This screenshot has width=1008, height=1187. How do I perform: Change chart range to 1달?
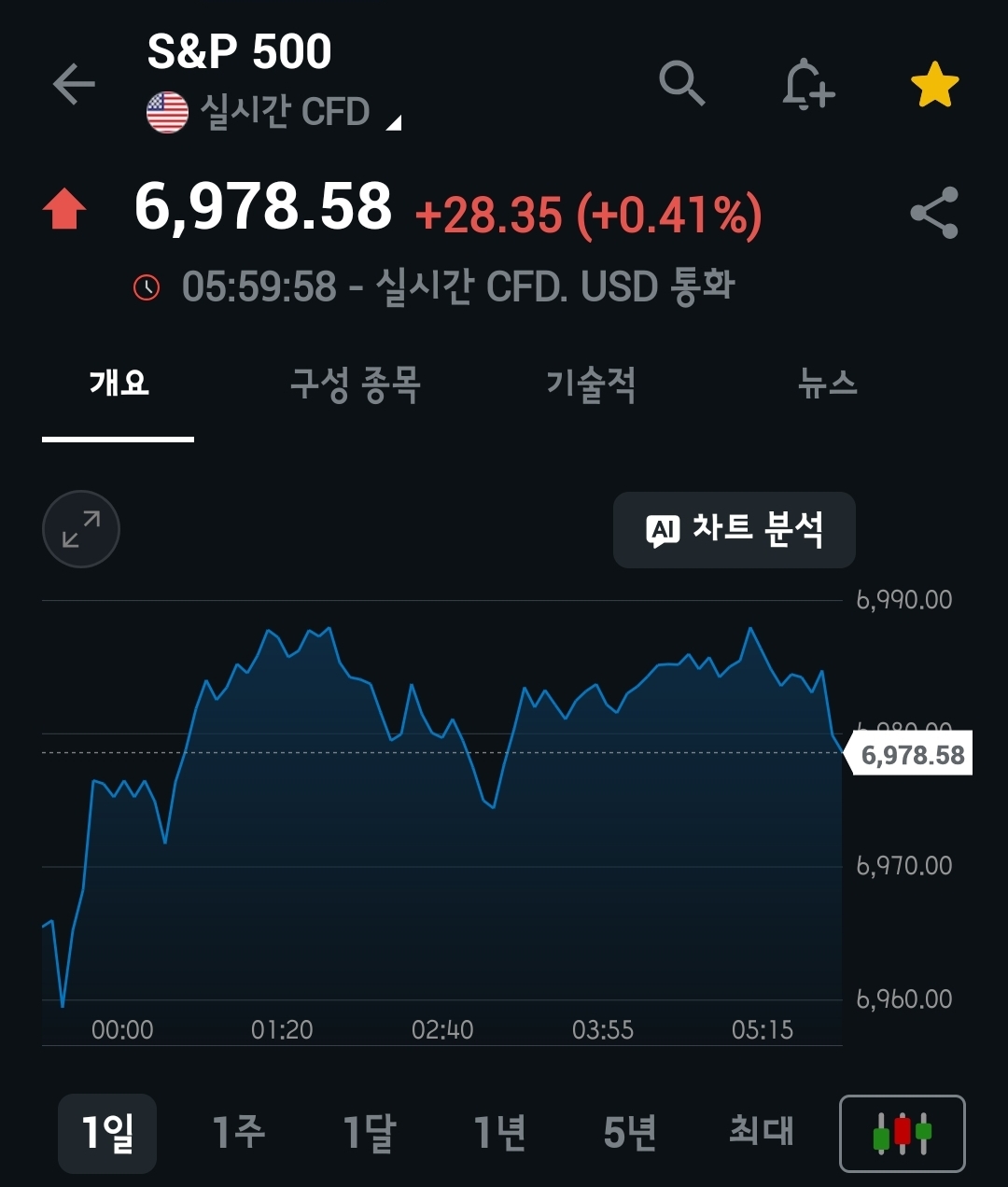(369, 1133)
